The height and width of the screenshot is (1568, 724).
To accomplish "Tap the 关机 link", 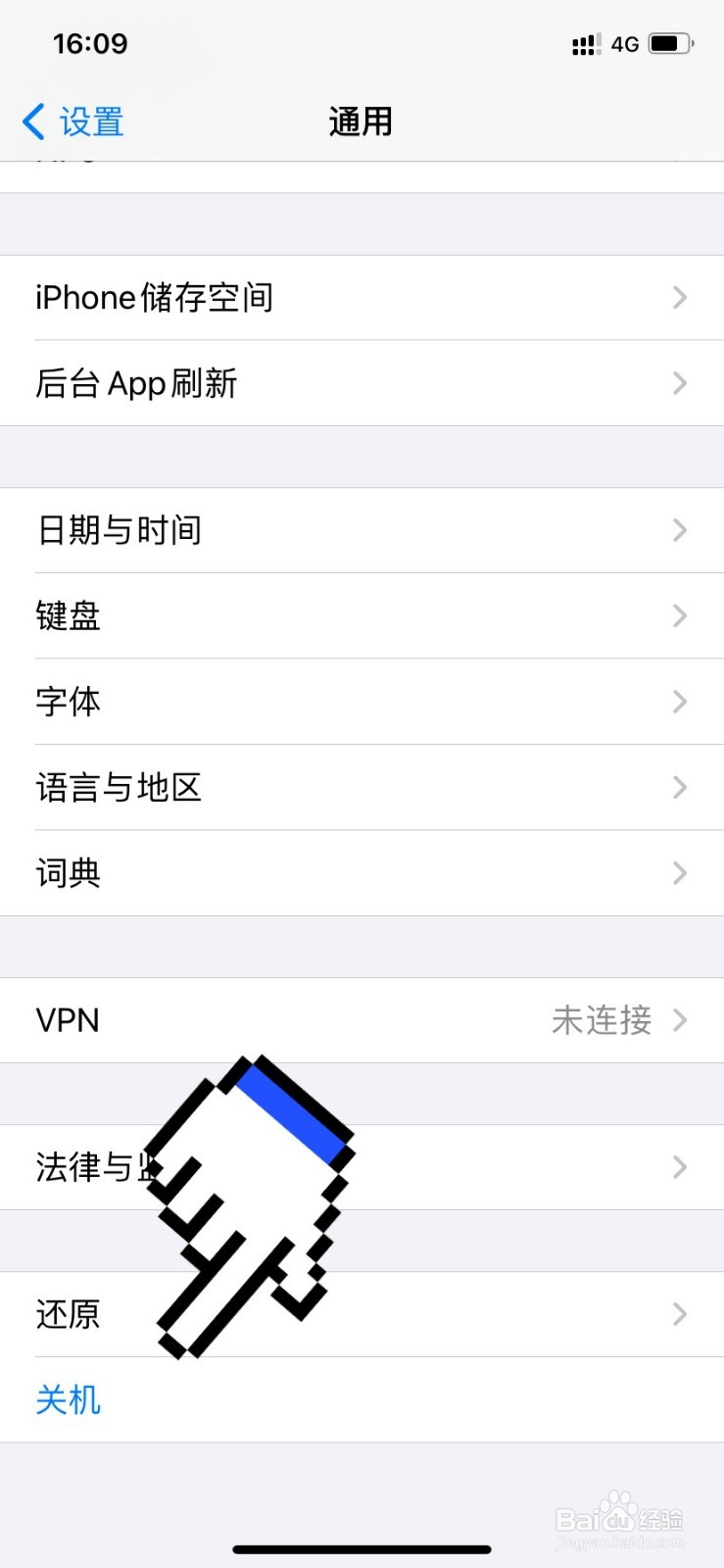I will (68, 1399).
